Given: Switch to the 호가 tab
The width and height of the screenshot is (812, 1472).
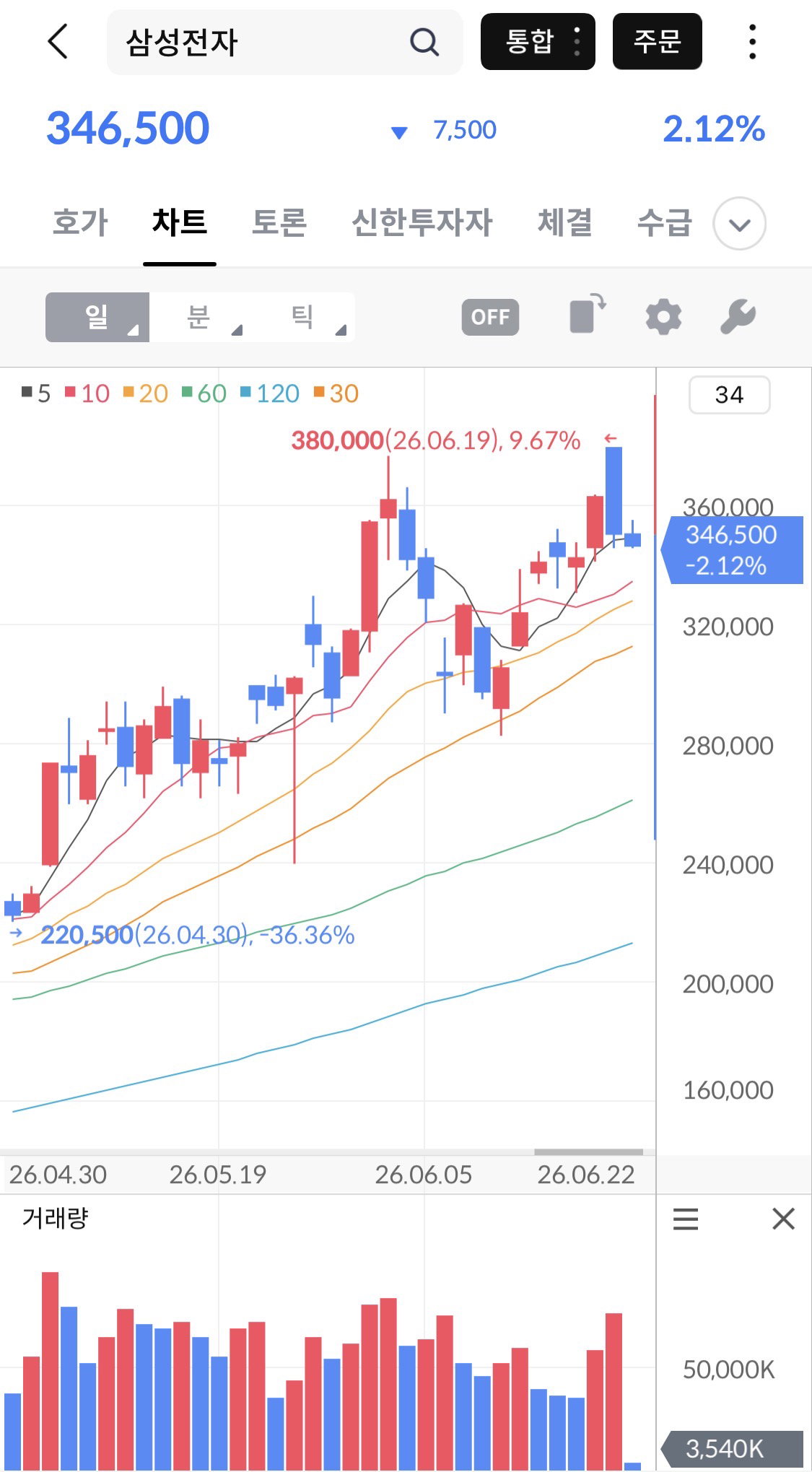Looking at the screenshot, I should coord(80,222).
